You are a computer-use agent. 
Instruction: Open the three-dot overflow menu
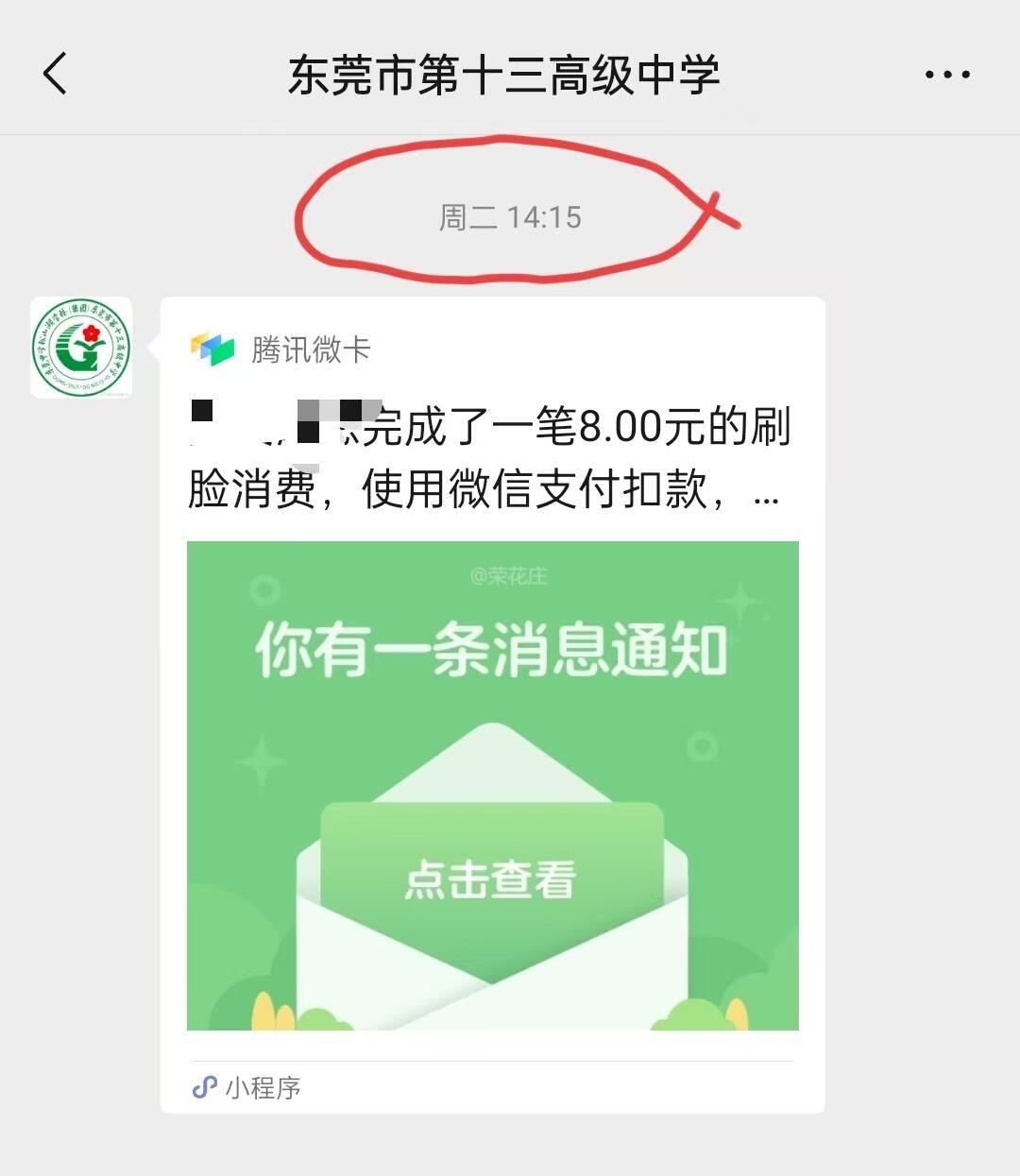tap(947, 75)
